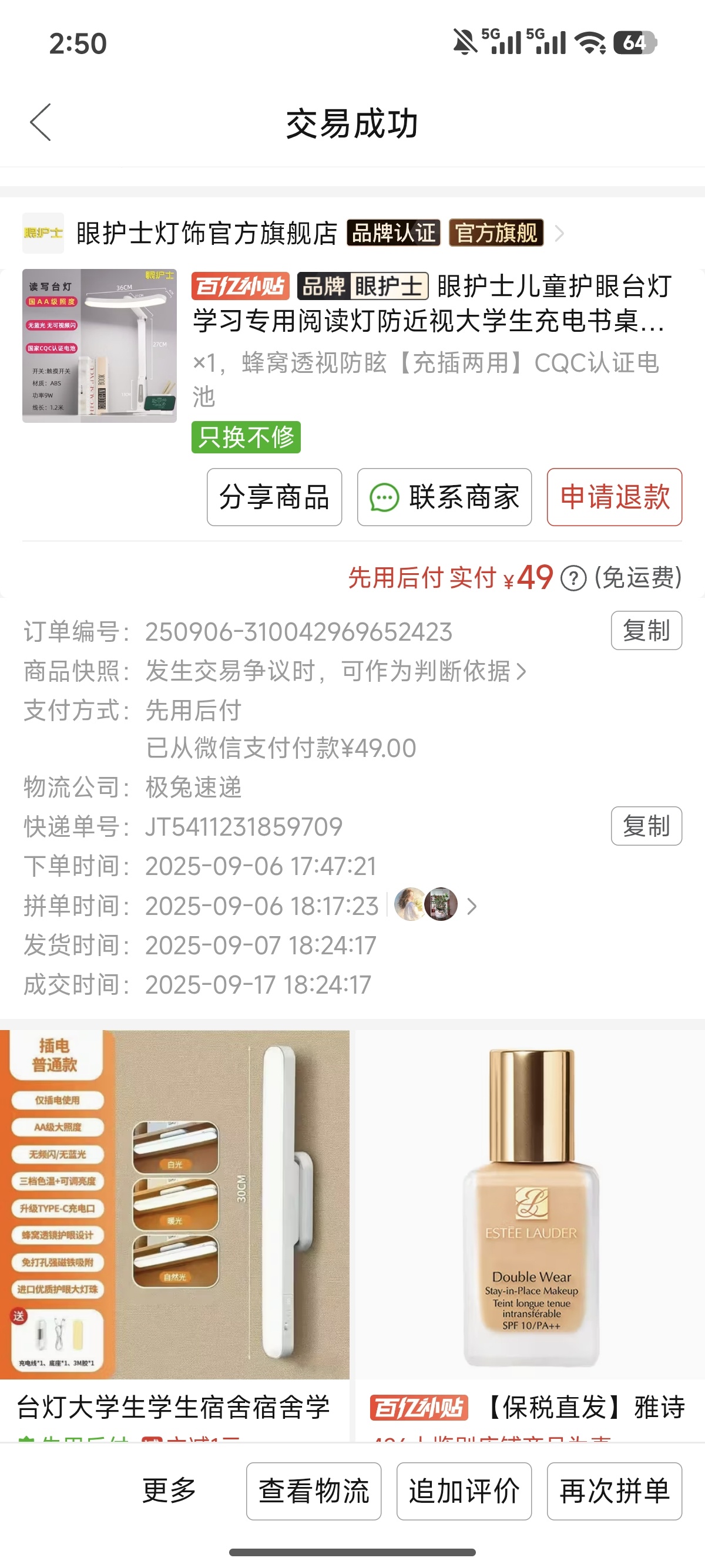This screenshot has height=1568, width=705.
Task: Copy the tracking number 快递单号
Action: (646, 826)
